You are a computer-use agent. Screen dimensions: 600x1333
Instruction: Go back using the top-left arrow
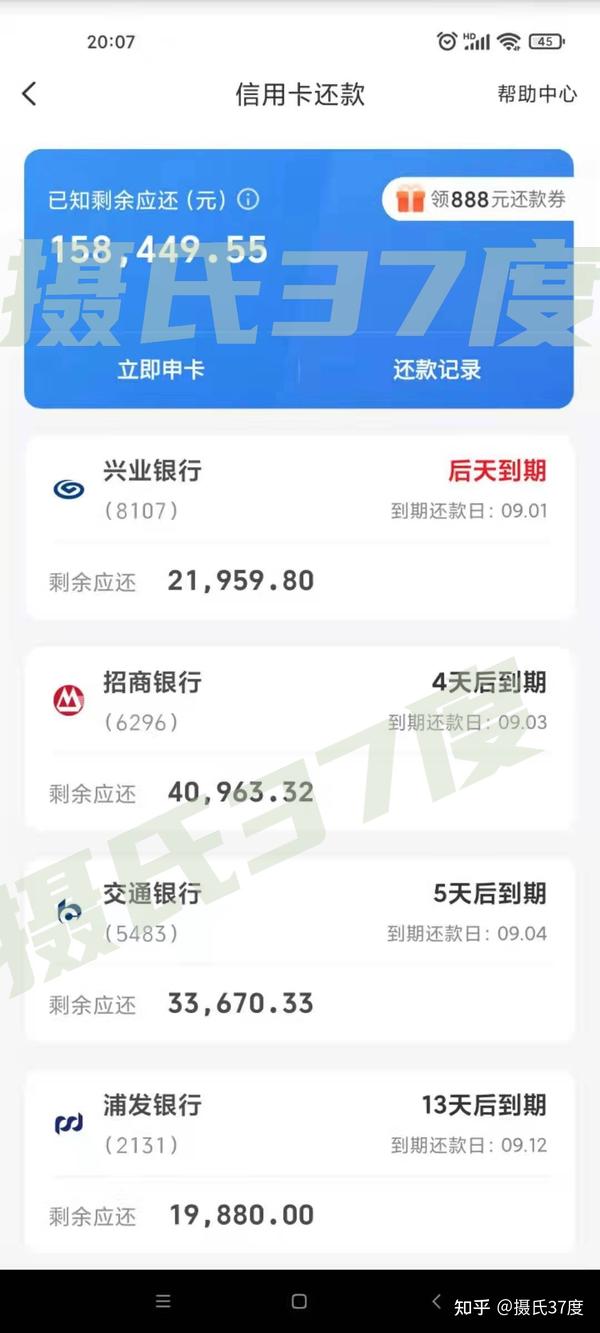tap(29, 94)
